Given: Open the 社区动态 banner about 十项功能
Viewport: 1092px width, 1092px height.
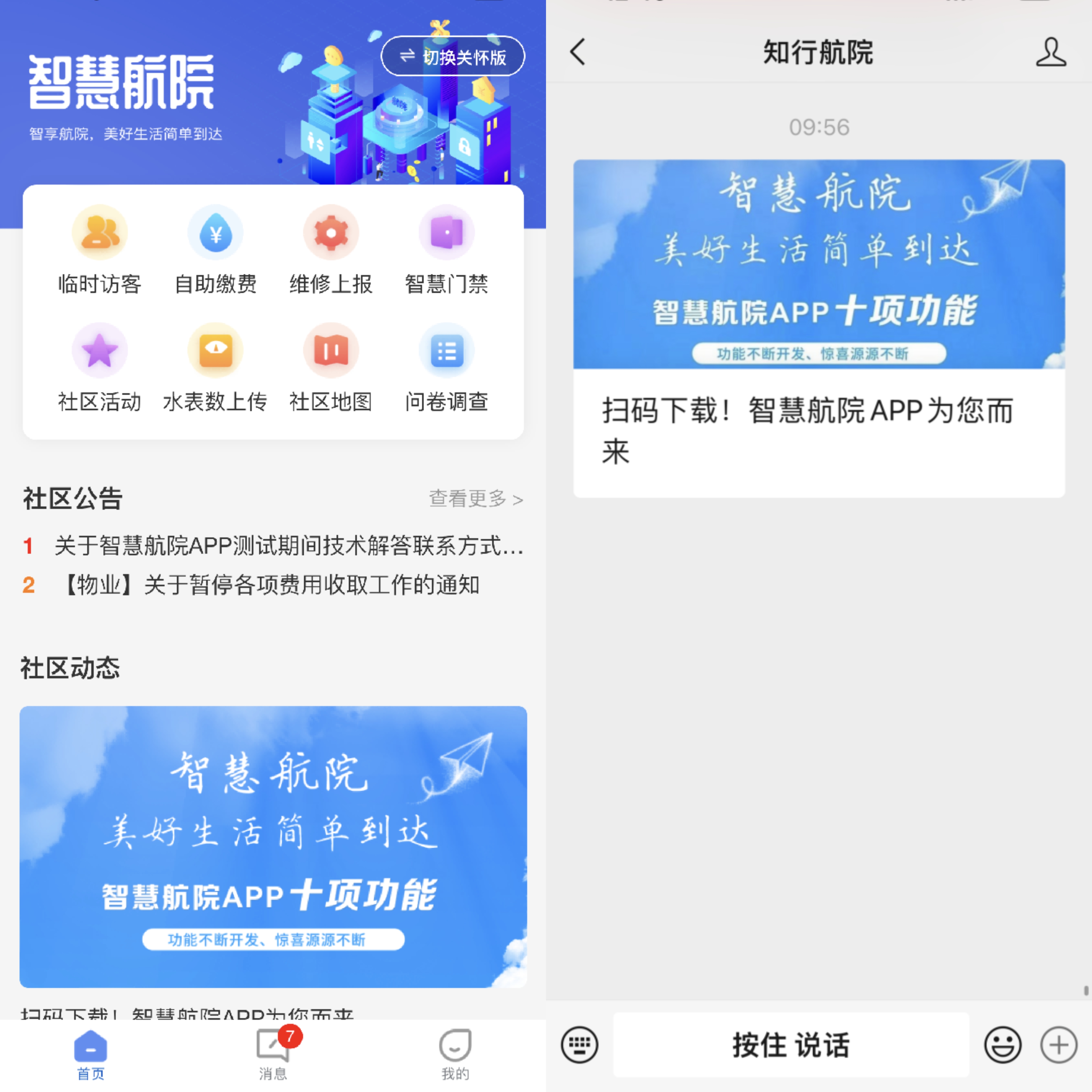Looking at the screenshot, I should click(273, 846).
